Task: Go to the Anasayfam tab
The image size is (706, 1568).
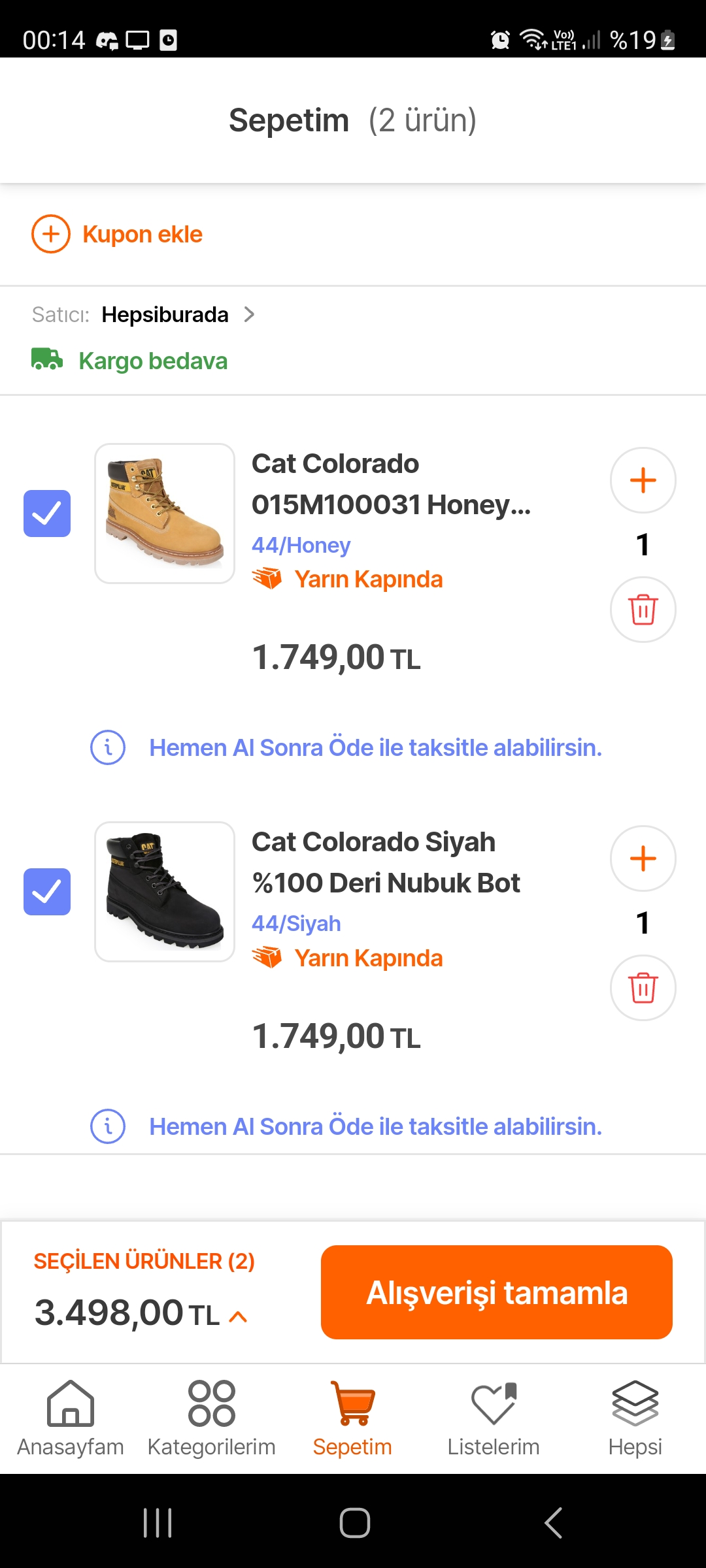Action: (x=71, y=1419)
